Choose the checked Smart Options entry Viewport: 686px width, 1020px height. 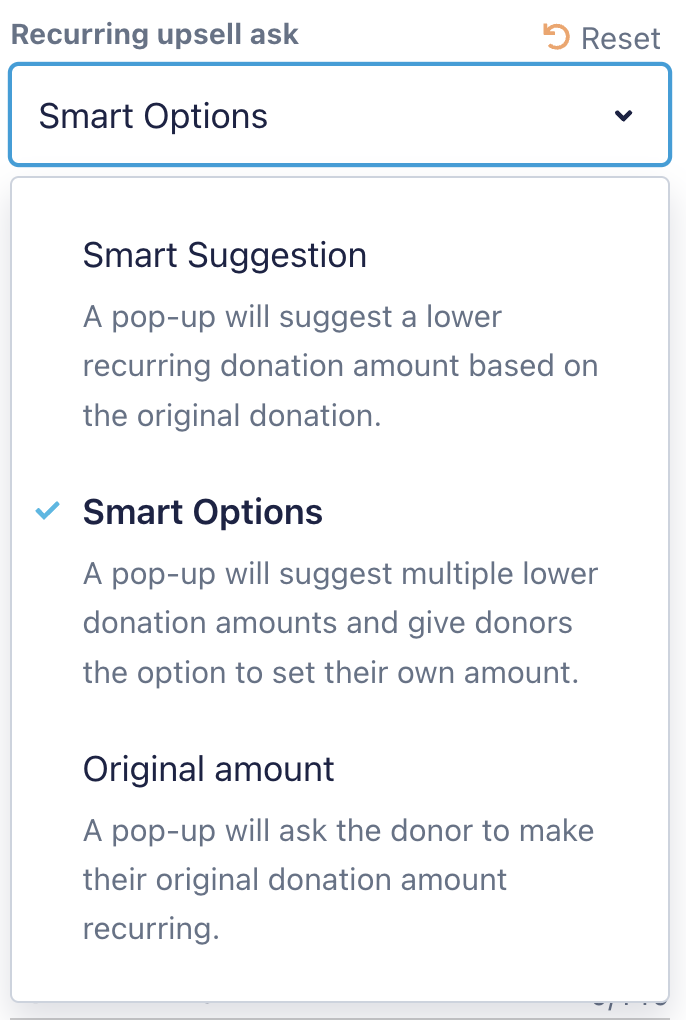(x=203, y=512)
